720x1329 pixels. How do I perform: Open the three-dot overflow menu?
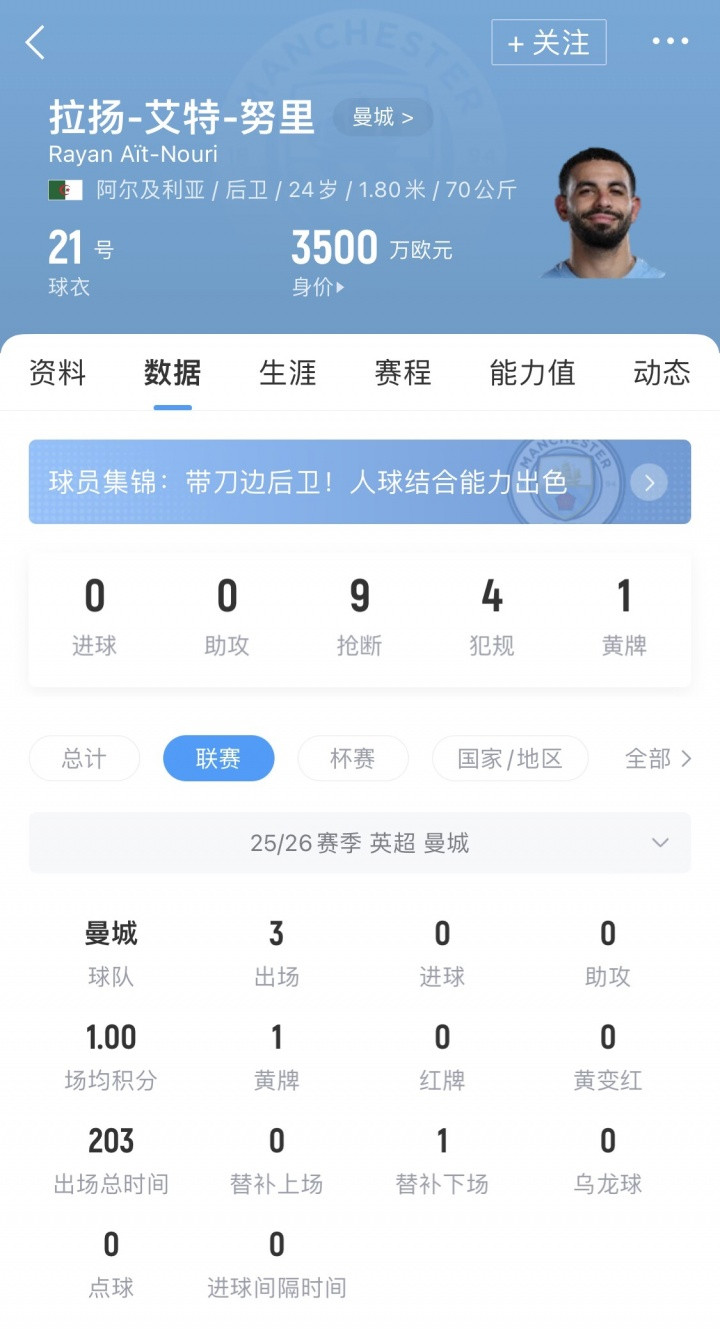(669, 42)
